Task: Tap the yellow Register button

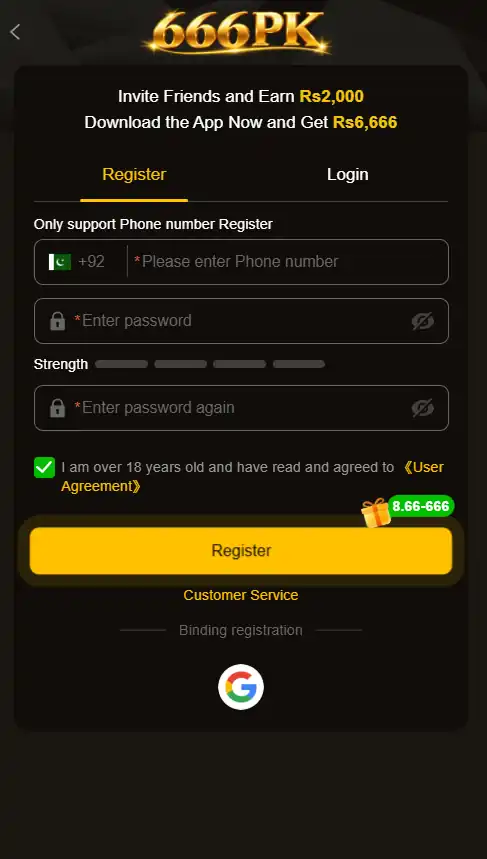Action: coord(241,551)
